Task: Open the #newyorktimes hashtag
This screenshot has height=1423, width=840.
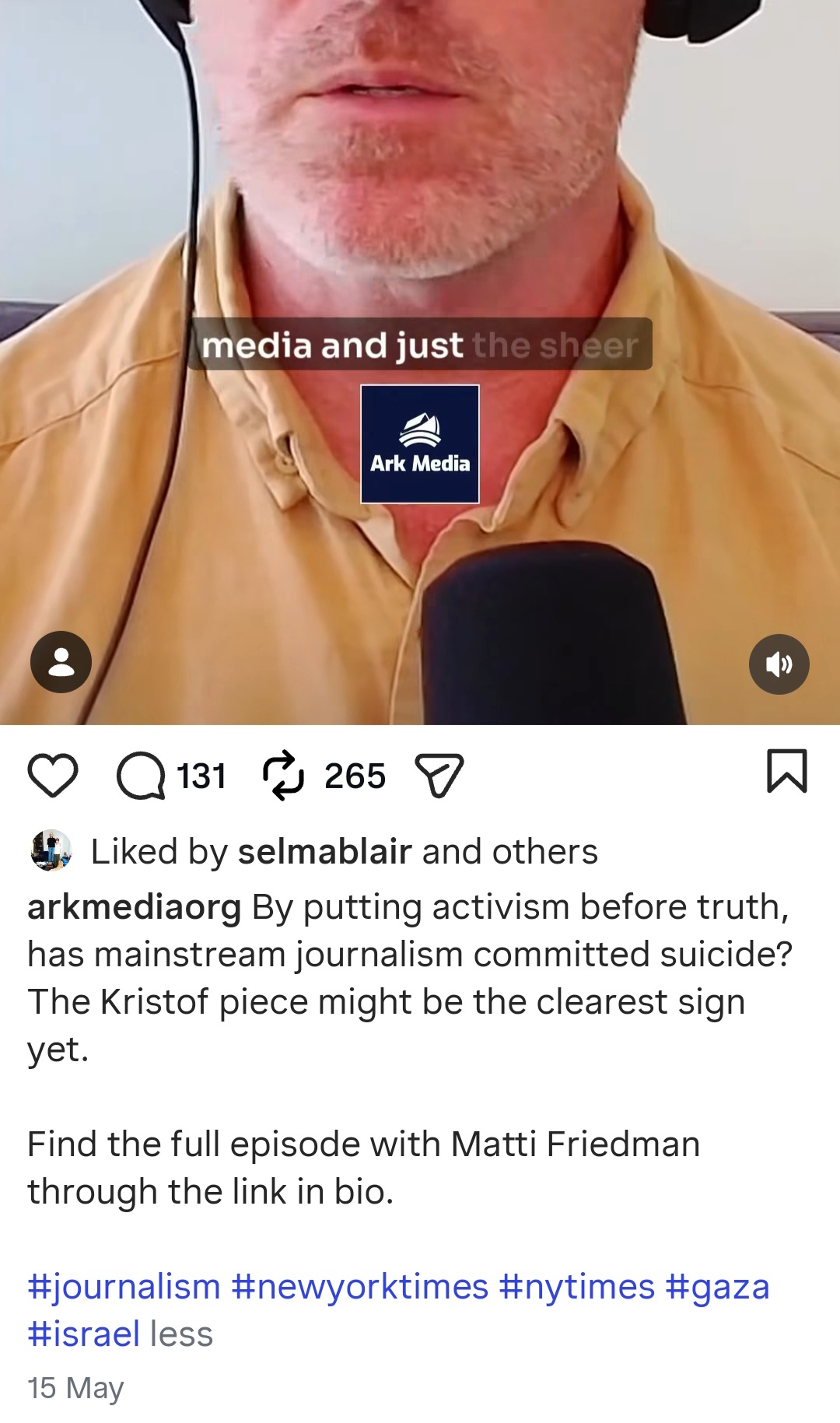Action: tap(360, 1287)
